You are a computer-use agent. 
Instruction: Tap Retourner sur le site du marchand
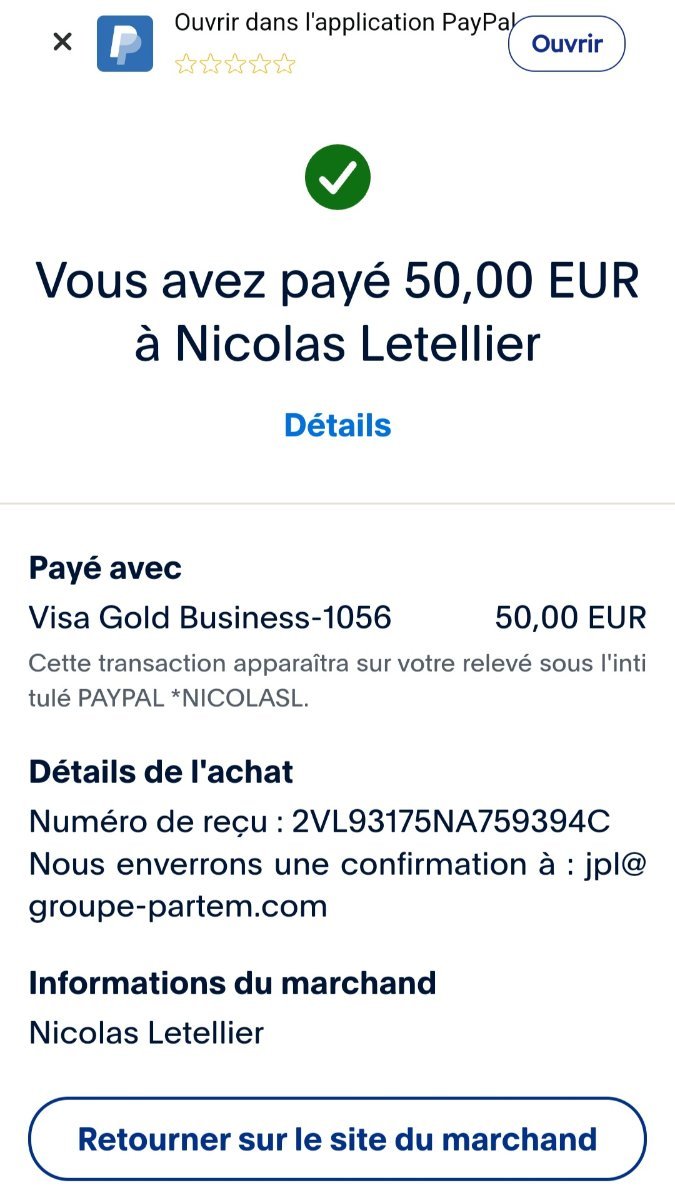(x=338, y=1139)
